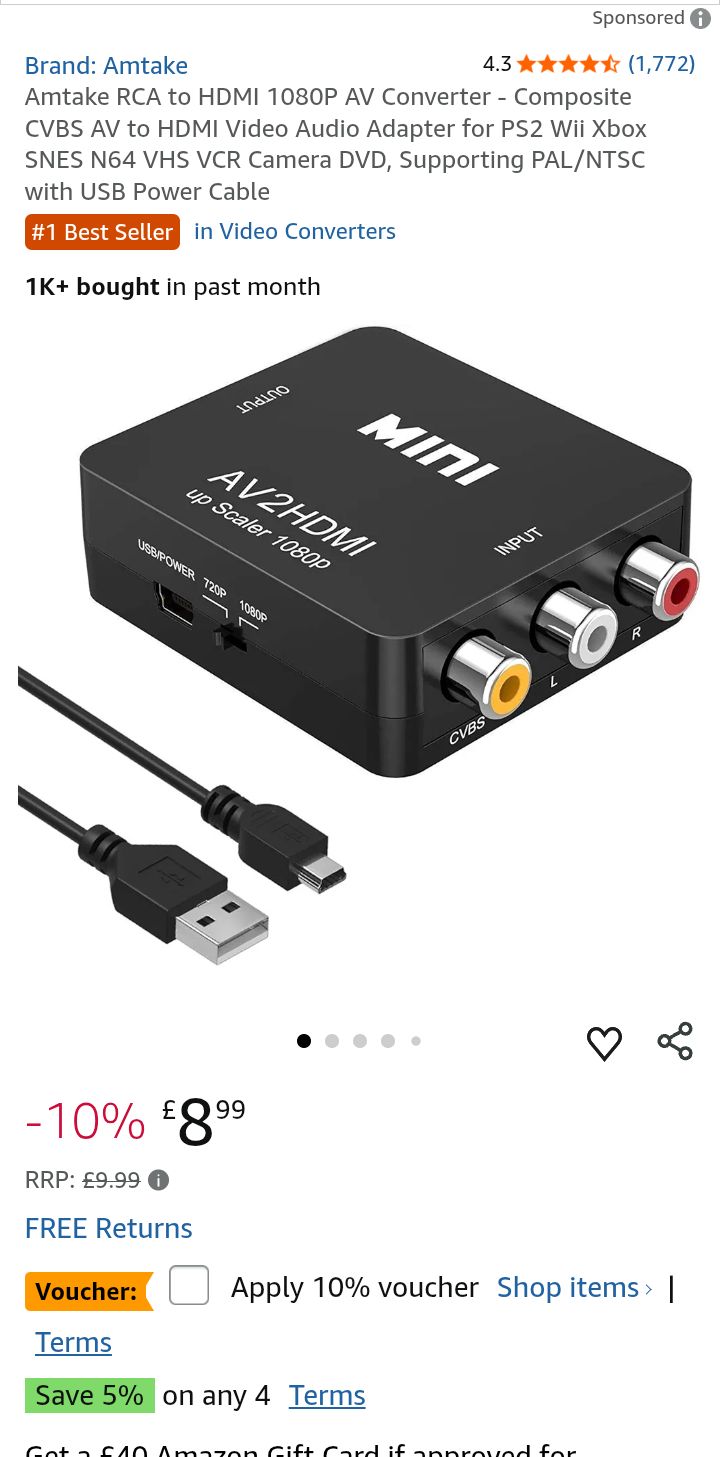This screenshot has width=720, height=1457.
Task: Open the Sponsored info icon
Action: coord(701,18)
